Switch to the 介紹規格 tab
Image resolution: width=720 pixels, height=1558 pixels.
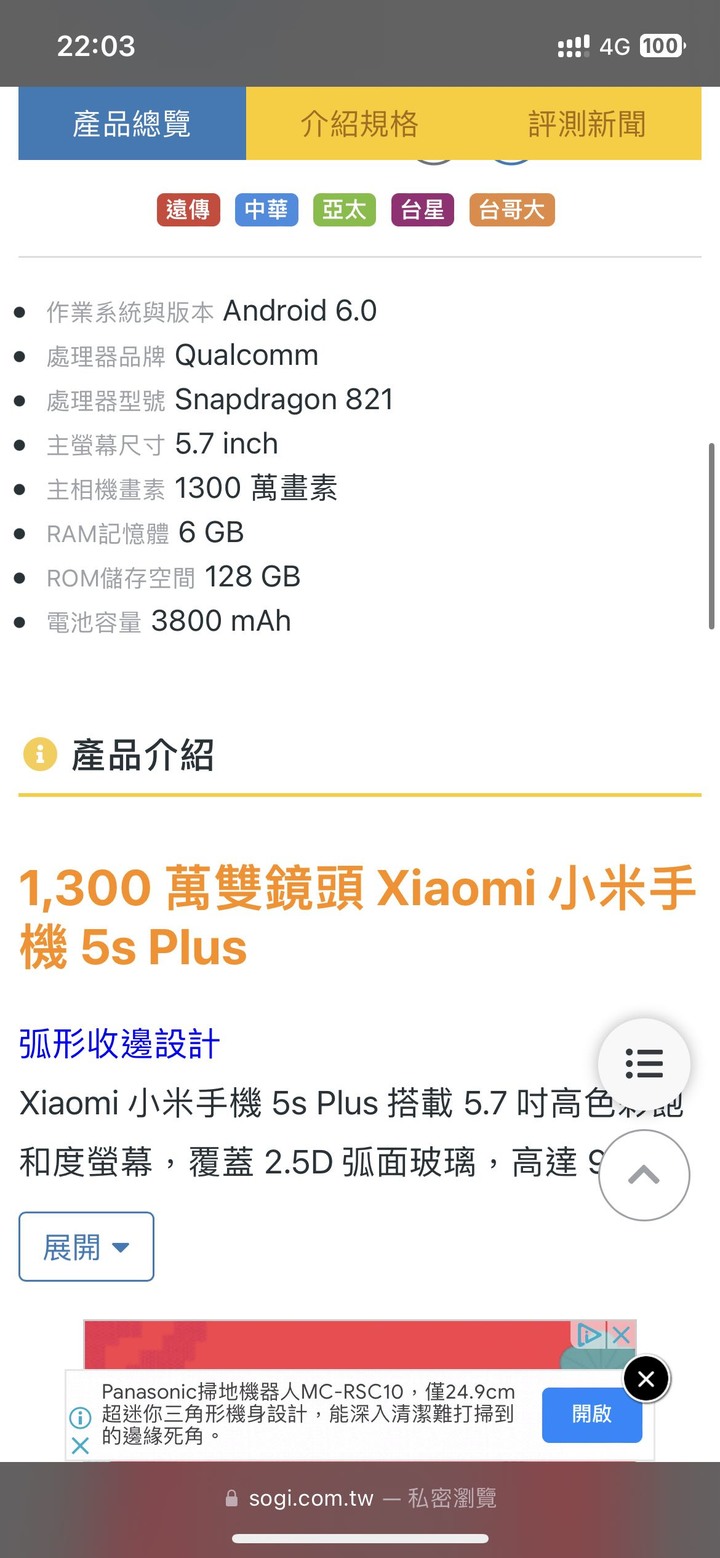click(x=359, y=124)
